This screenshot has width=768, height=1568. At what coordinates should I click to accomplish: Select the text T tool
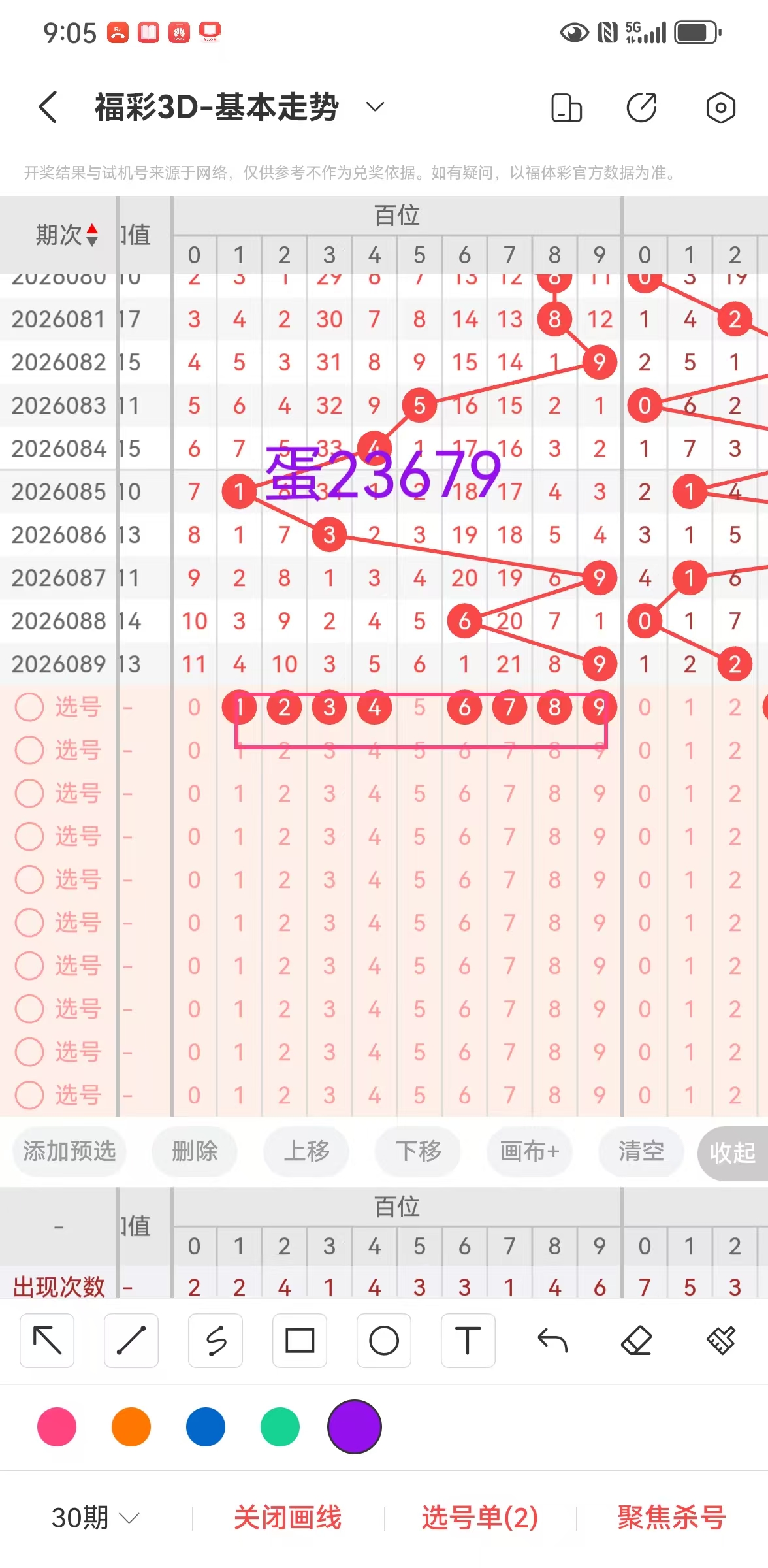click(x=468, y=1341)
